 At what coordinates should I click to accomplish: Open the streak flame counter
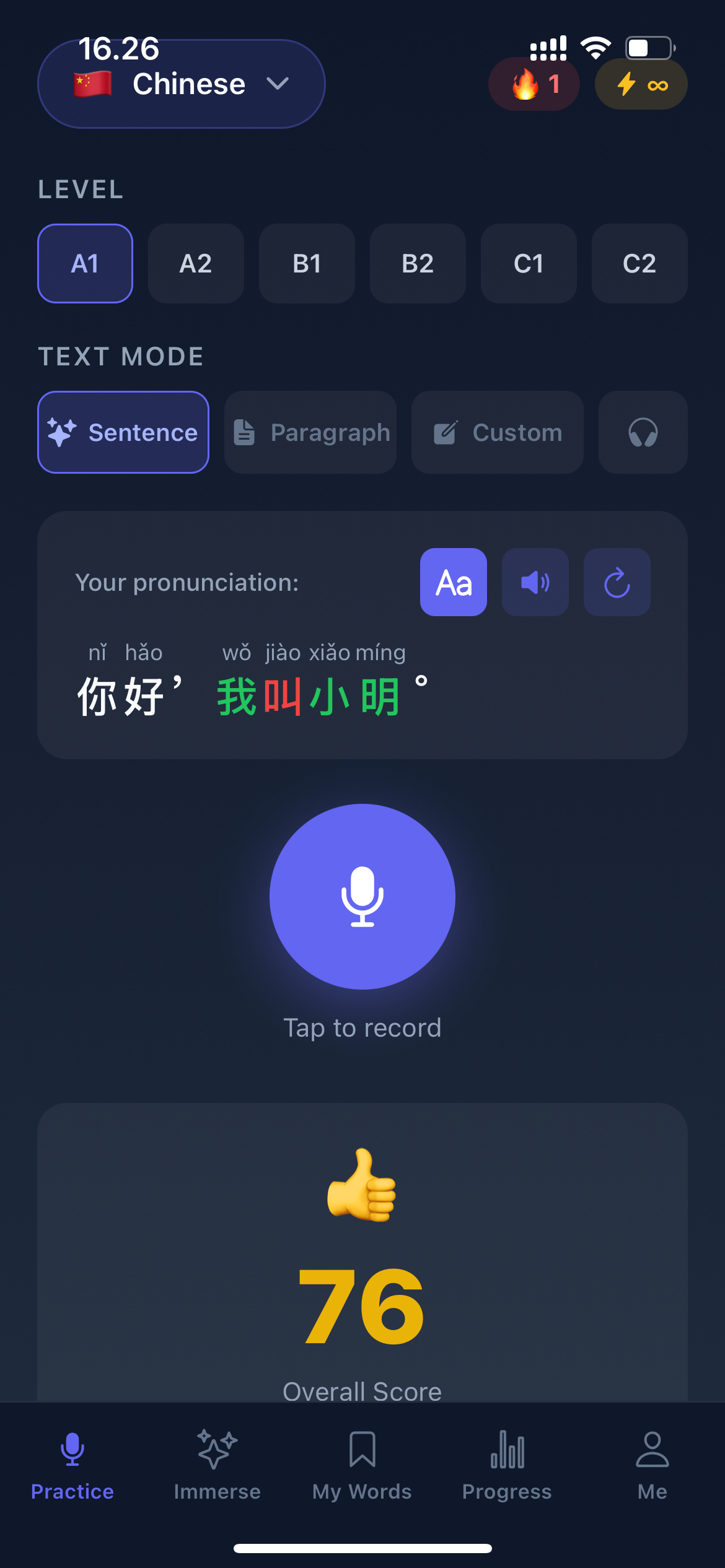pos(534,84)
